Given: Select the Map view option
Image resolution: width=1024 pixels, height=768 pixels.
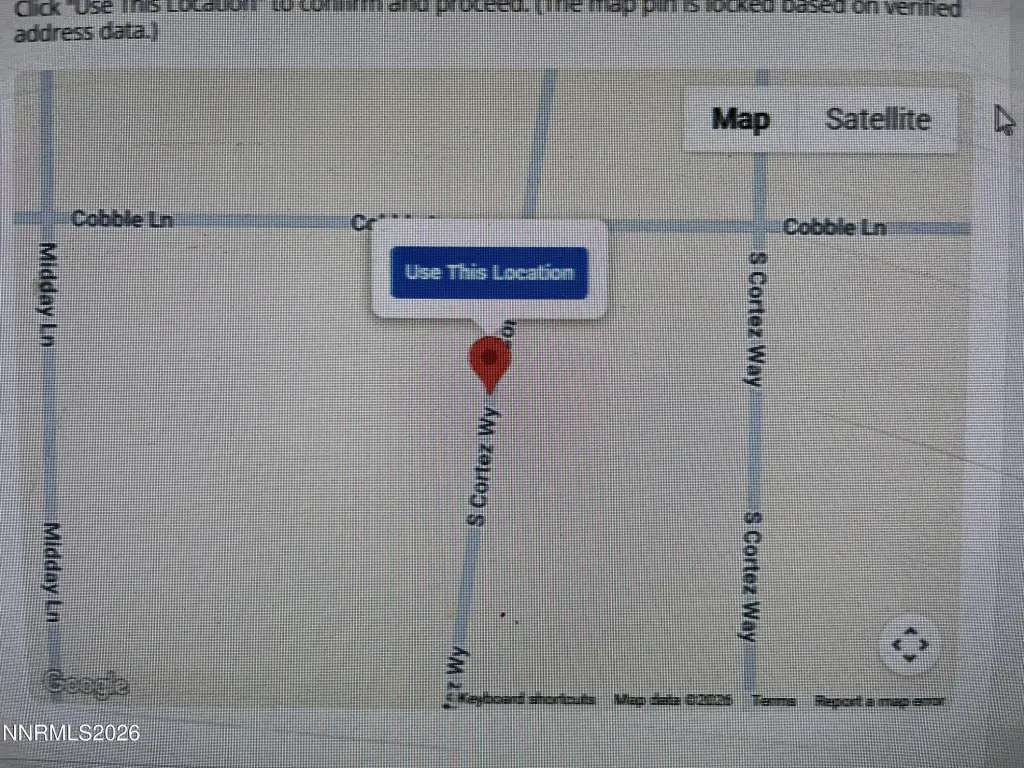Looking at the screenshot, I should coord(740,120).
